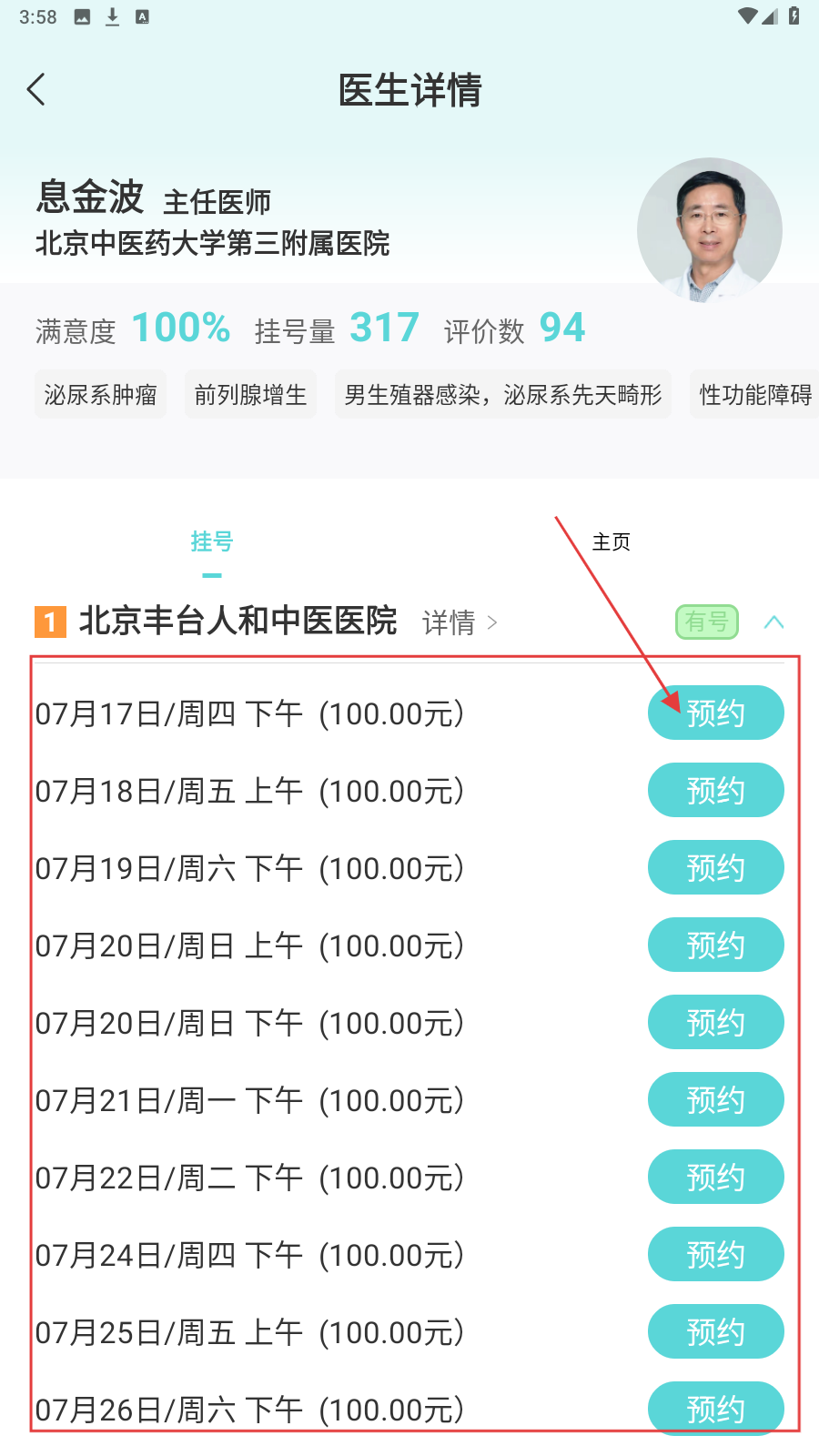
Task: Select the 挂号 tab
Action: coord(212,542)
